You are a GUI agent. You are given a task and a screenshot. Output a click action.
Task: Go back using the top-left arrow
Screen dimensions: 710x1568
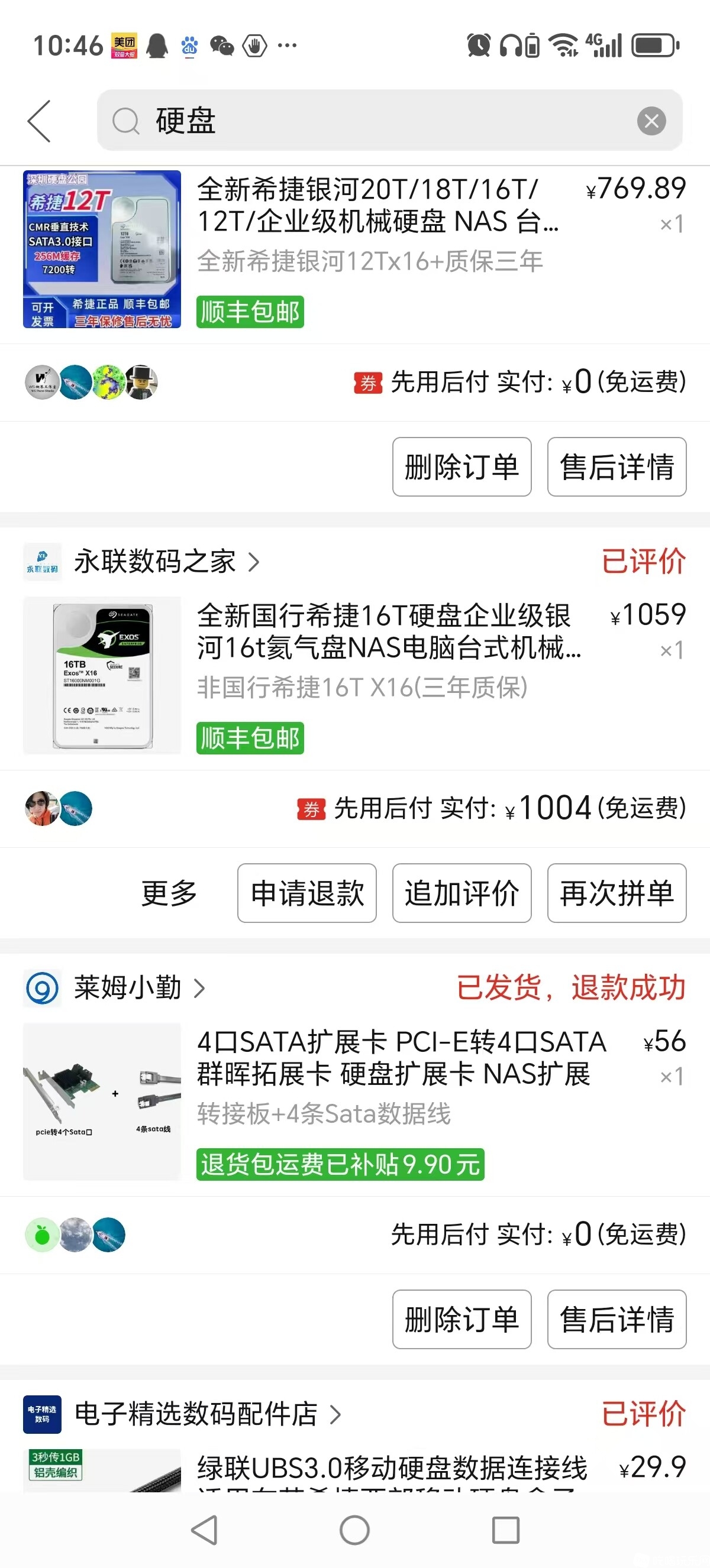point(40,121)
